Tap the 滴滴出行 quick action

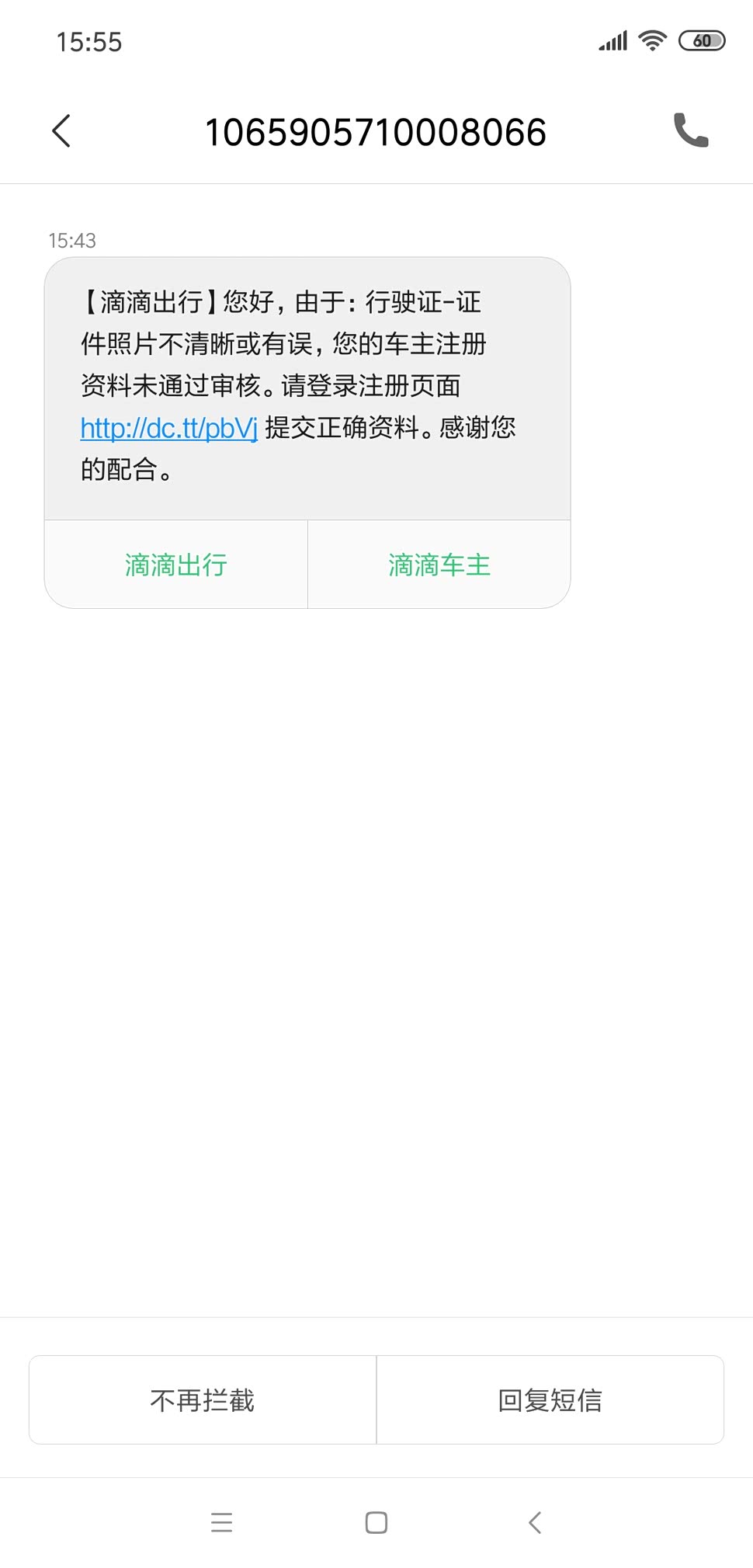(175, 565)
